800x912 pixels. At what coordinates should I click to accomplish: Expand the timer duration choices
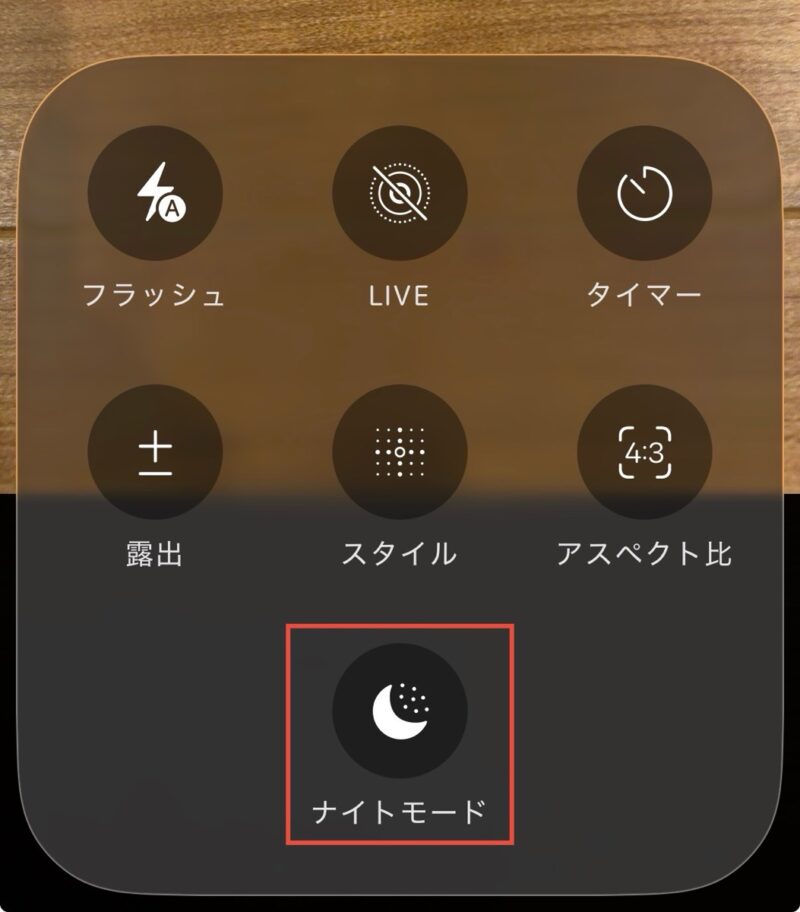coord(644,193)
